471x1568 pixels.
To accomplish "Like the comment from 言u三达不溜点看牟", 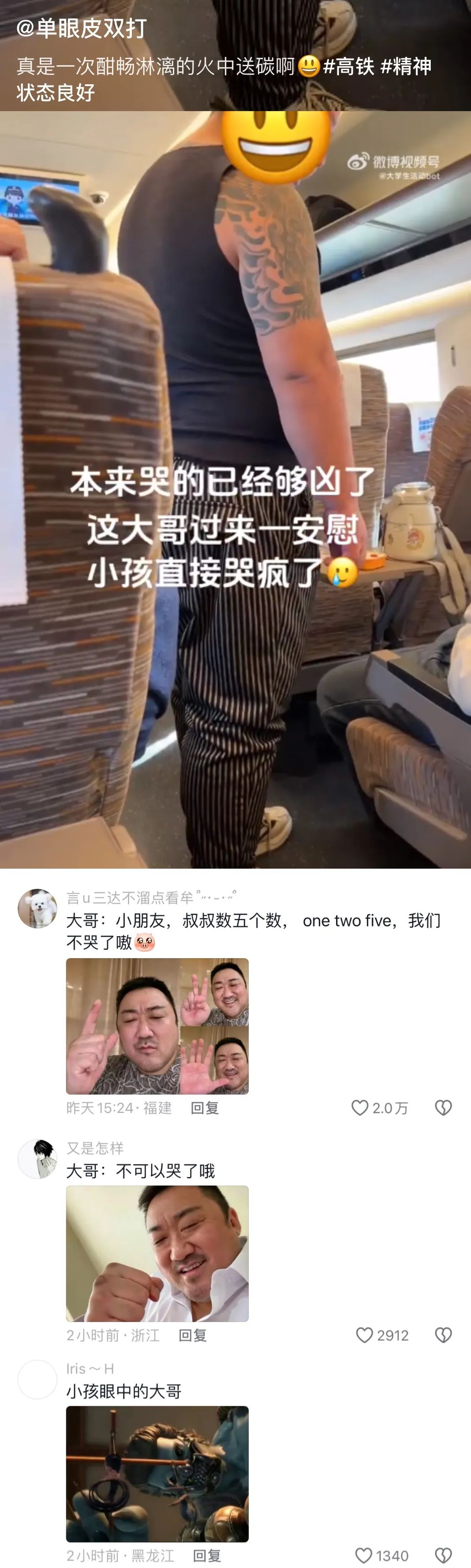I will pos(360,1108).
